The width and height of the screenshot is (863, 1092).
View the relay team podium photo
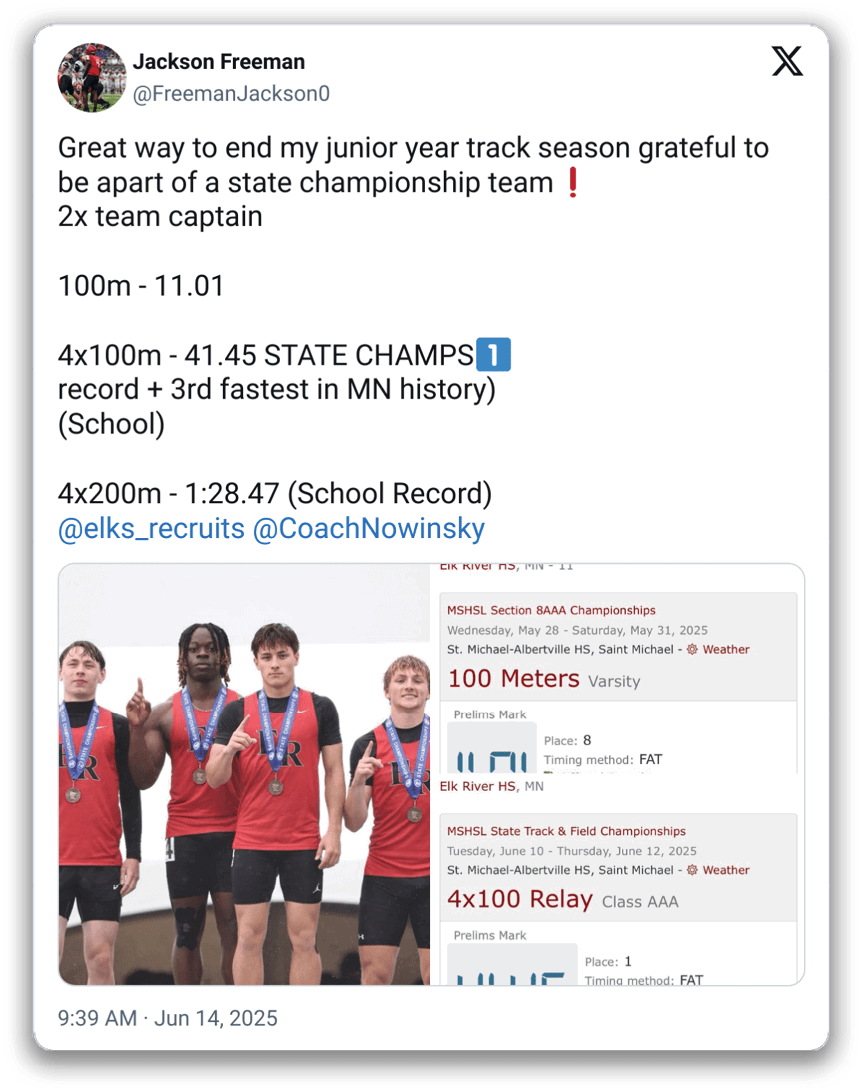[x=244, y=775]
